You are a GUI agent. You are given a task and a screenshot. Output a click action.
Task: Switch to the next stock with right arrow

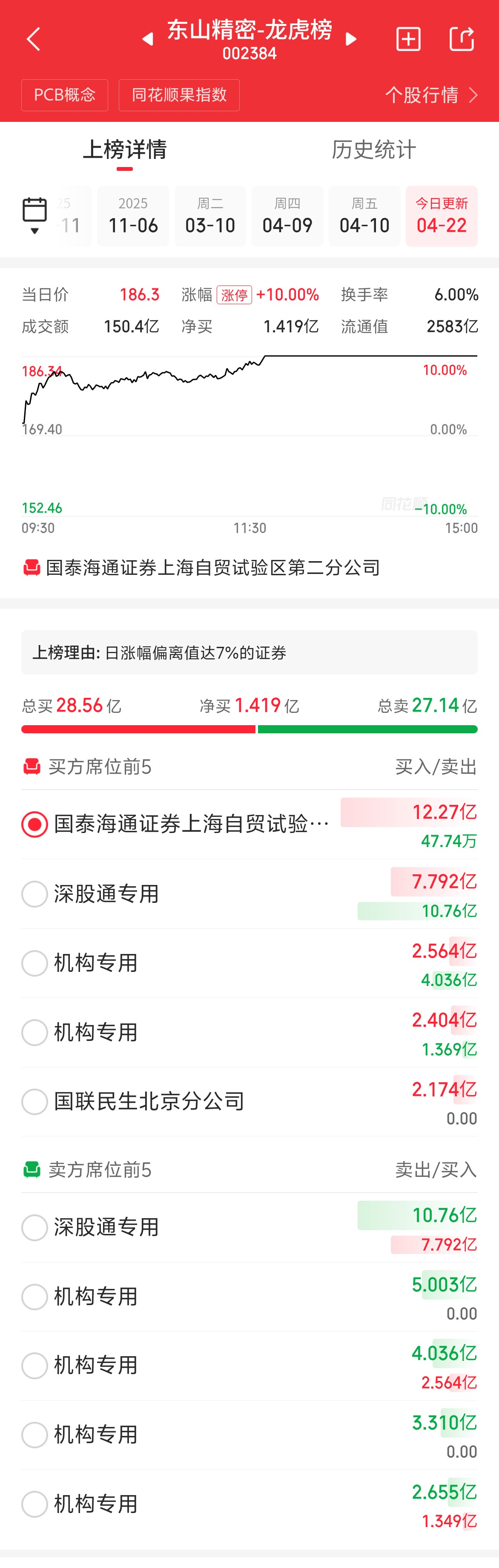click(x=351, y=40)
